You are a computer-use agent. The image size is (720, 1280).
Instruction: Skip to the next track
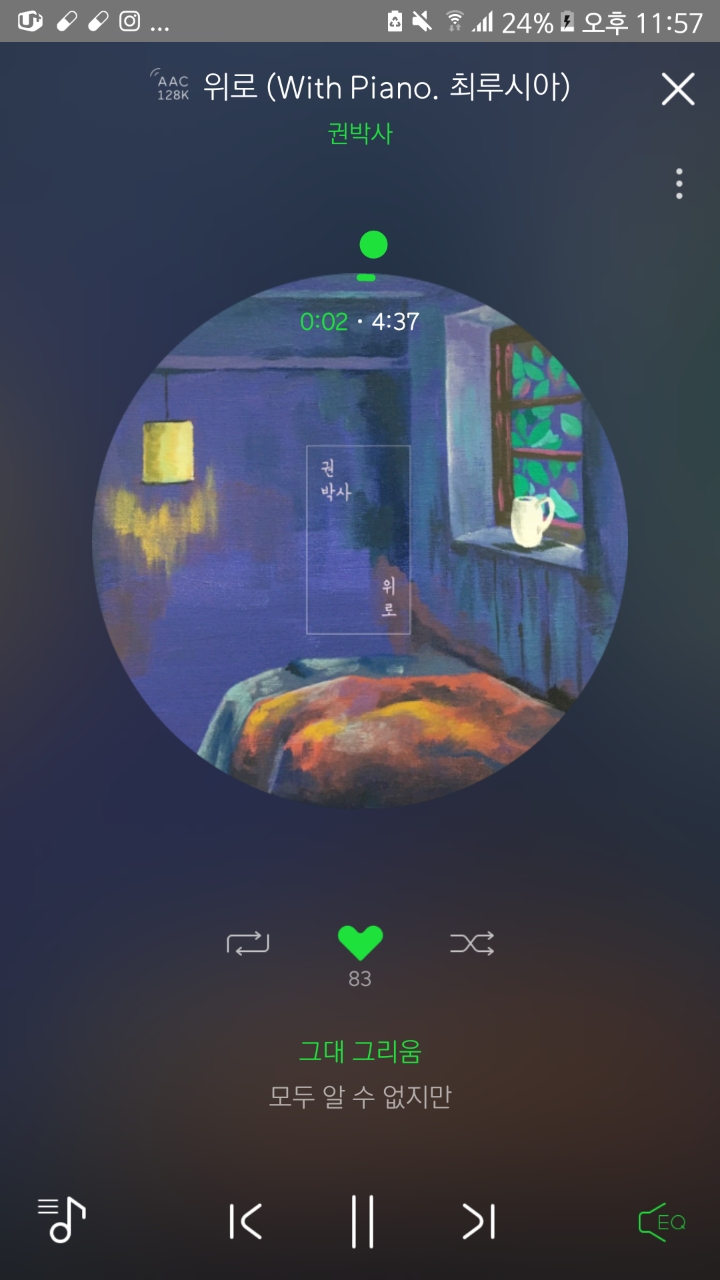(478, 1221)
